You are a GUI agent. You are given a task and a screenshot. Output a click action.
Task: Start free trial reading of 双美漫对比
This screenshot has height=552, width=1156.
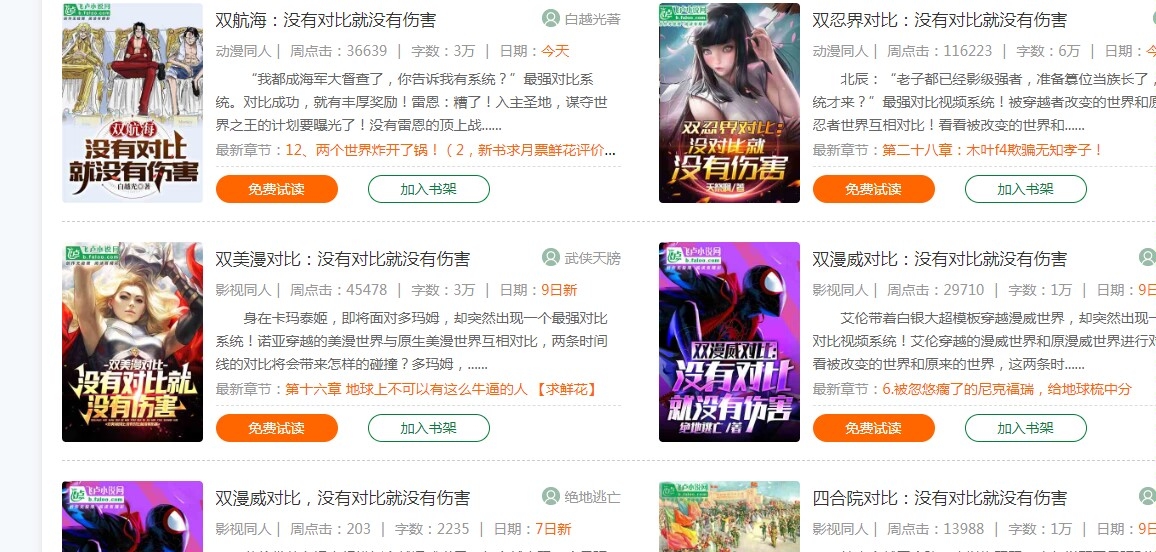[276, 428]
